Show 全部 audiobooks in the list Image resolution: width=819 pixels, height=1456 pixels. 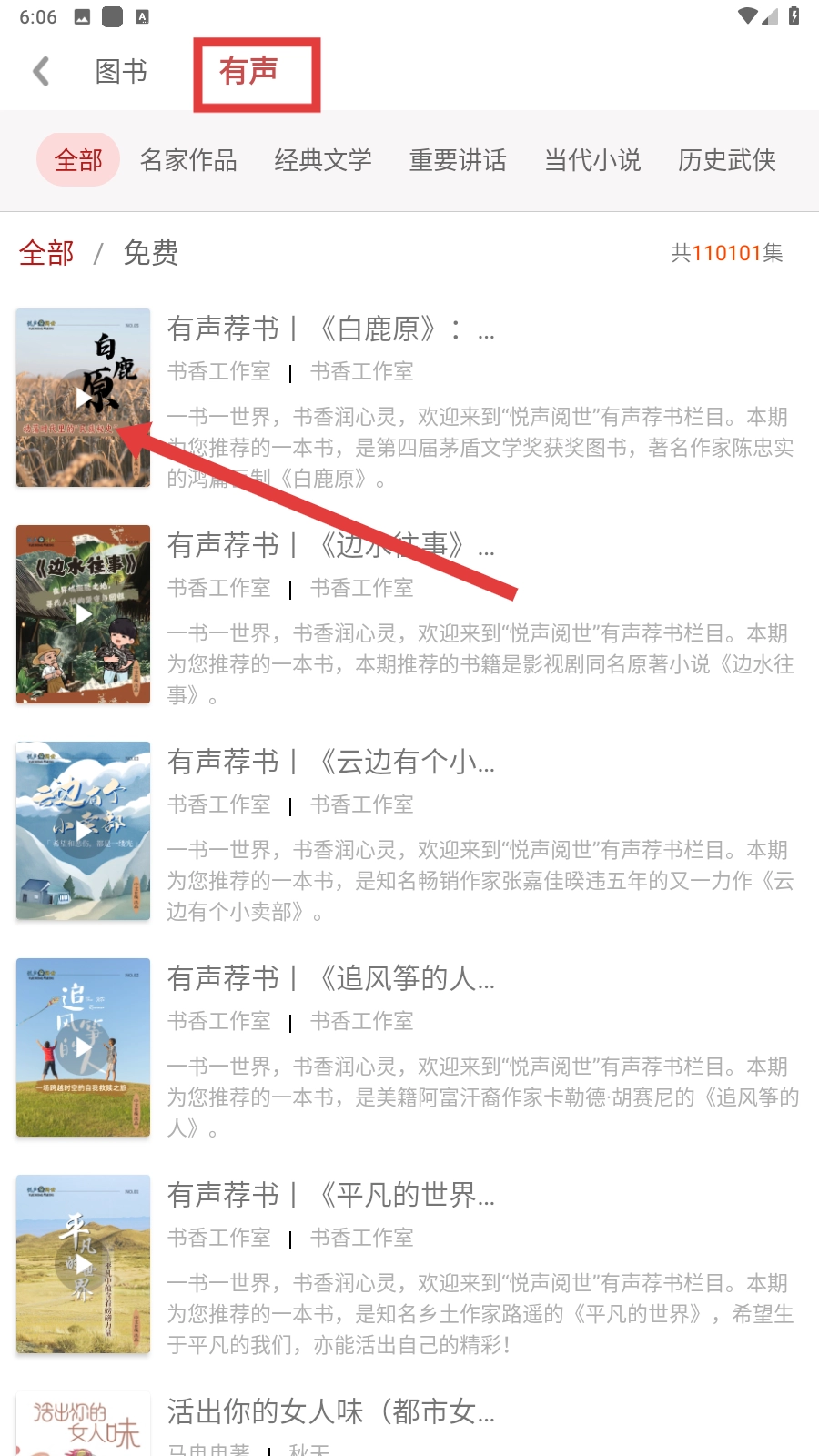46,253
